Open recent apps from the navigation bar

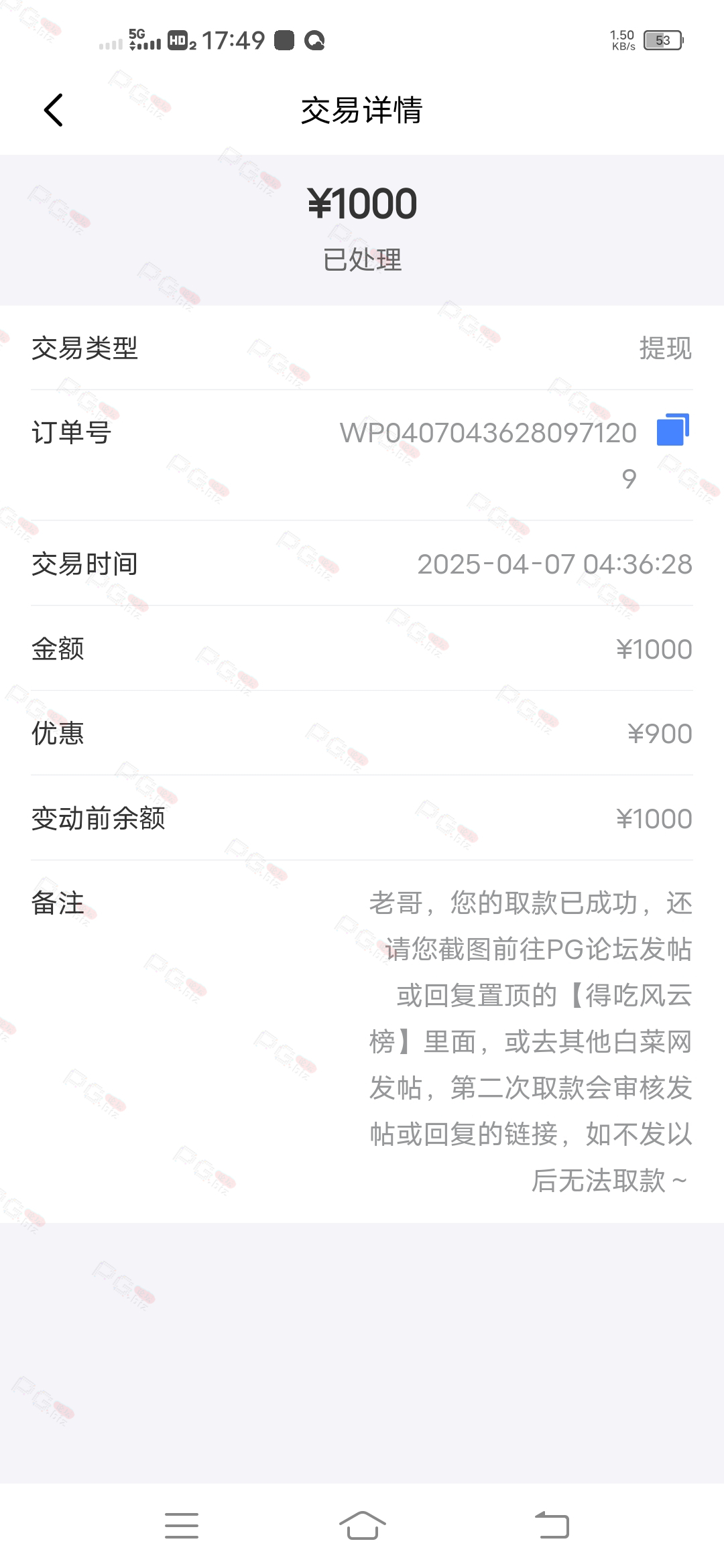coord(182,1526)
